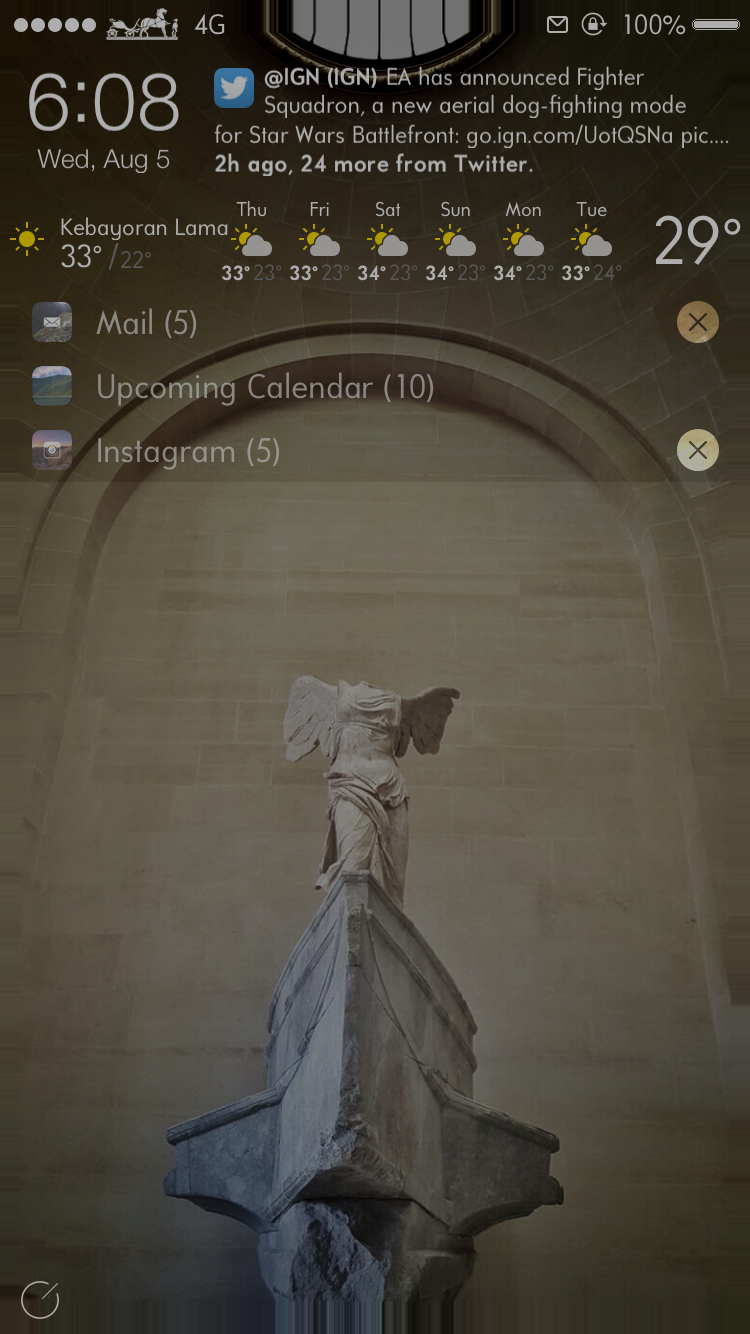Open the Instagram (5) notifications row

(188, 451)
